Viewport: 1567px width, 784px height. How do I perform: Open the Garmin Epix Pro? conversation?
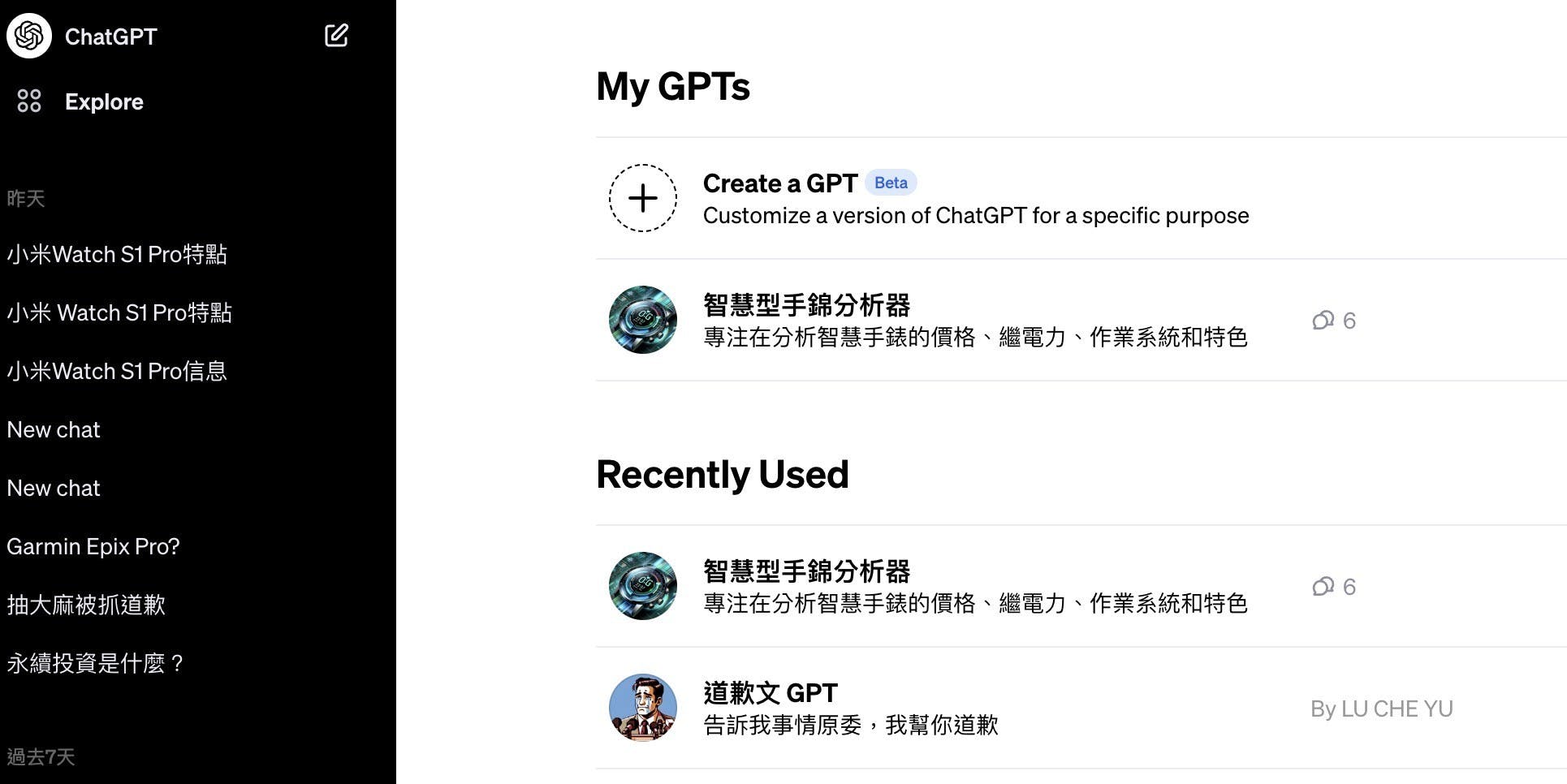pyautogui.click(x=93, y=547)
